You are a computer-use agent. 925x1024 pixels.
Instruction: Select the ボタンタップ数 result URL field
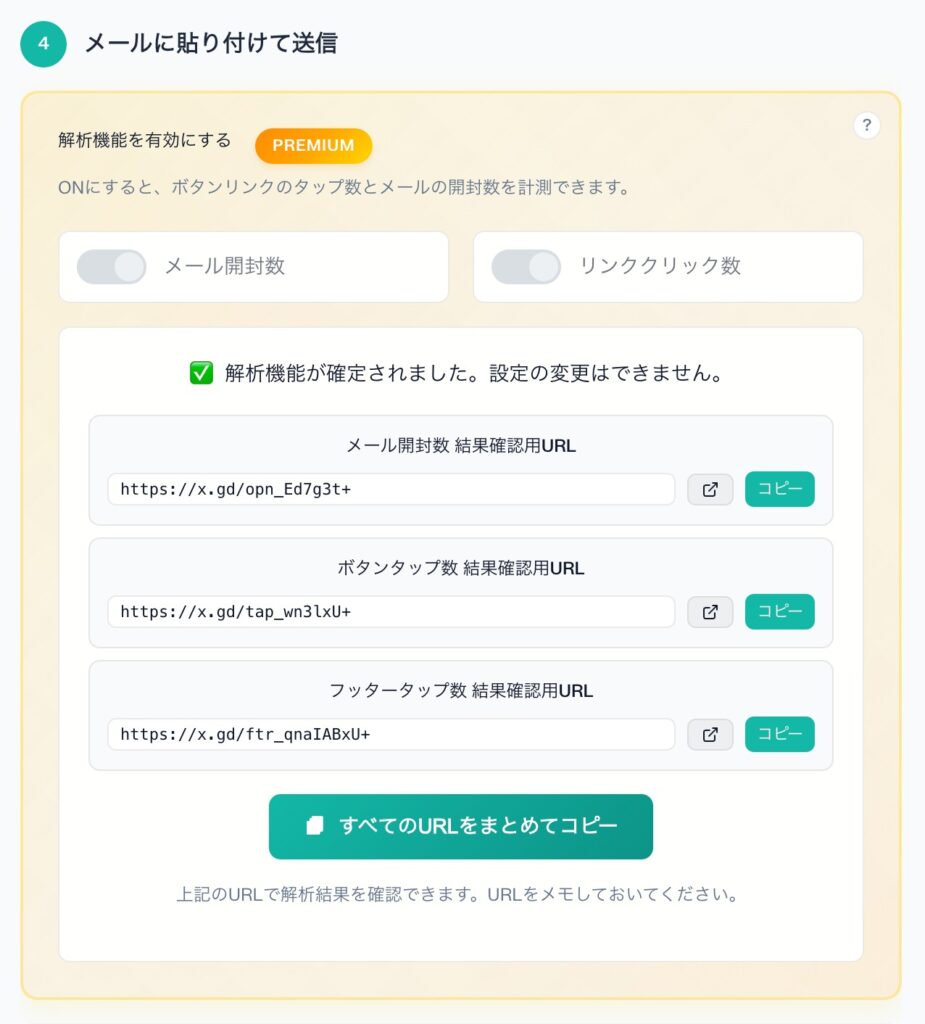391,612
